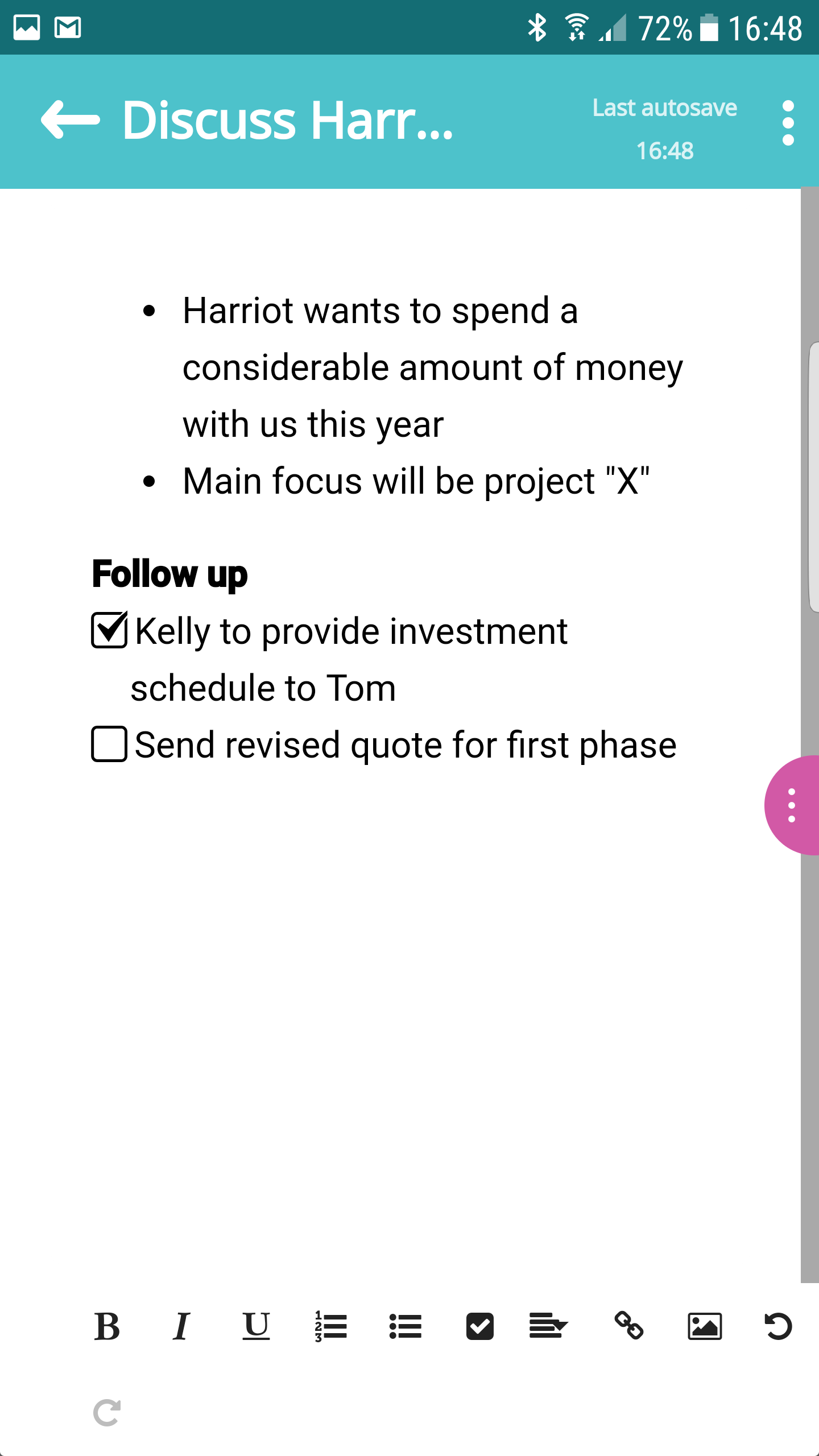Apply bold formatting
819x1456 pixels.
pos(107,1327)
